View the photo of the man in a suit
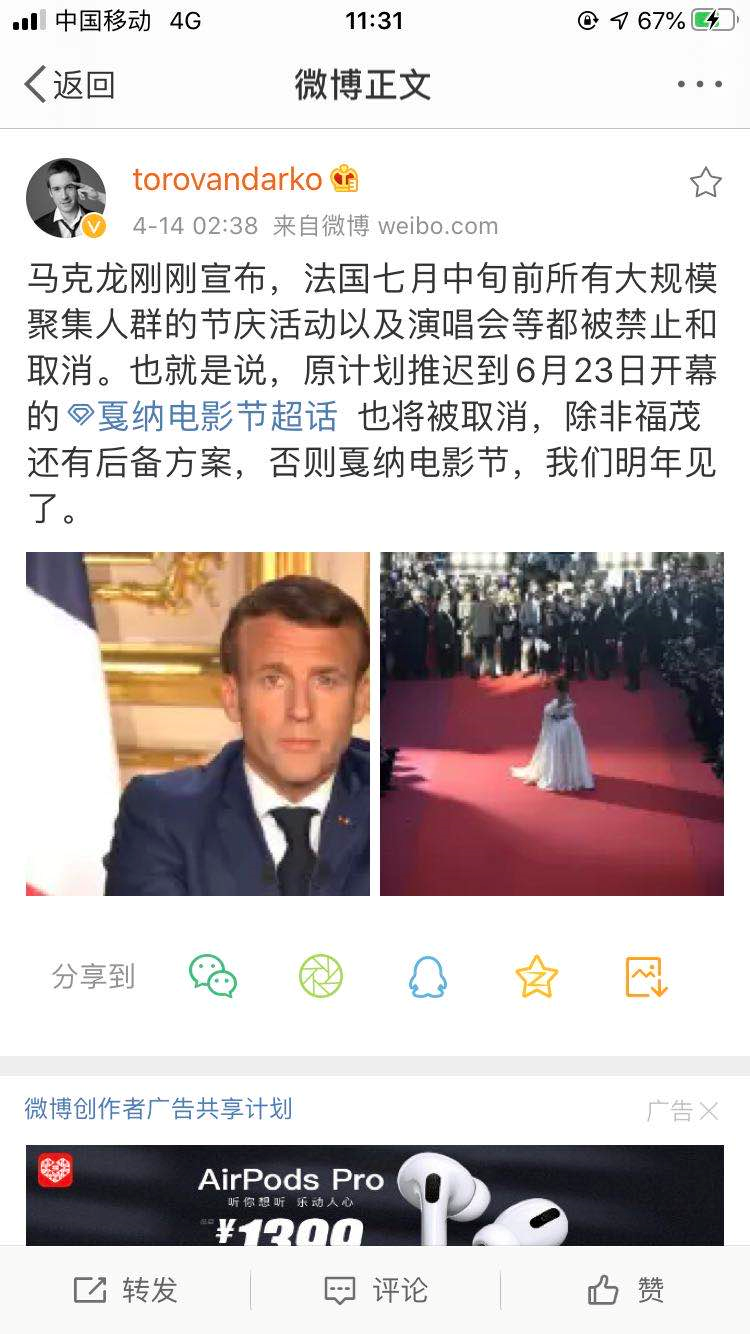The width and height of the screenshot is (750, 1334). click(x=198, y=723)
